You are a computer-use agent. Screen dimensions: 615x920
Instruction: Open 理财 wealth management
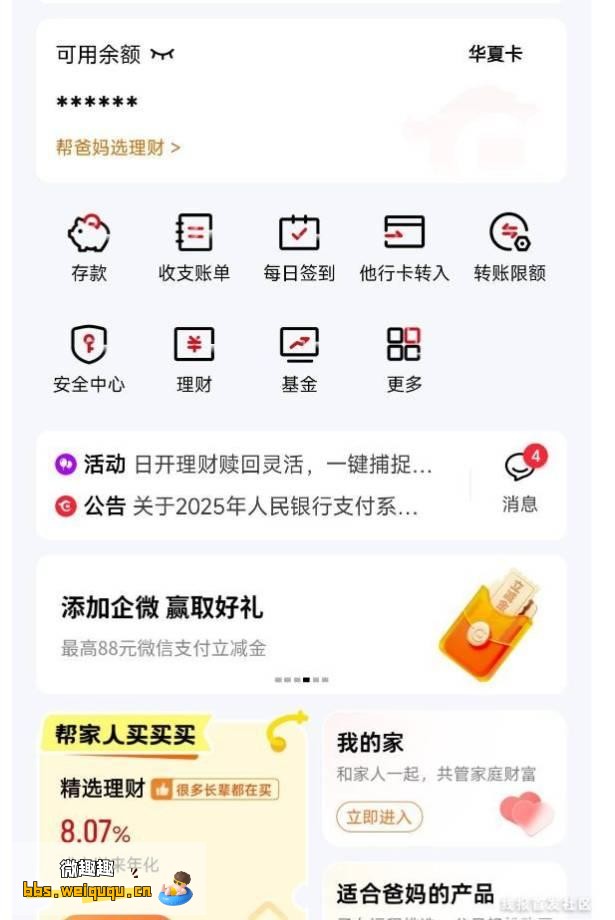click(194, 358)
